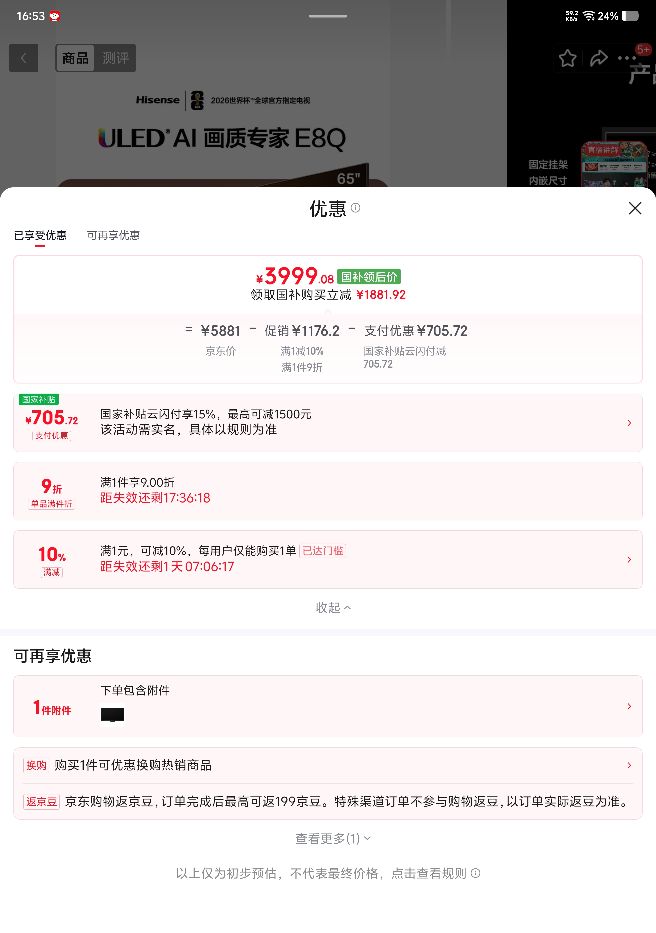Collapse the discount list with 收起
Image resolution: width=656 pixels, height=933 pixels.
point(333,608)
